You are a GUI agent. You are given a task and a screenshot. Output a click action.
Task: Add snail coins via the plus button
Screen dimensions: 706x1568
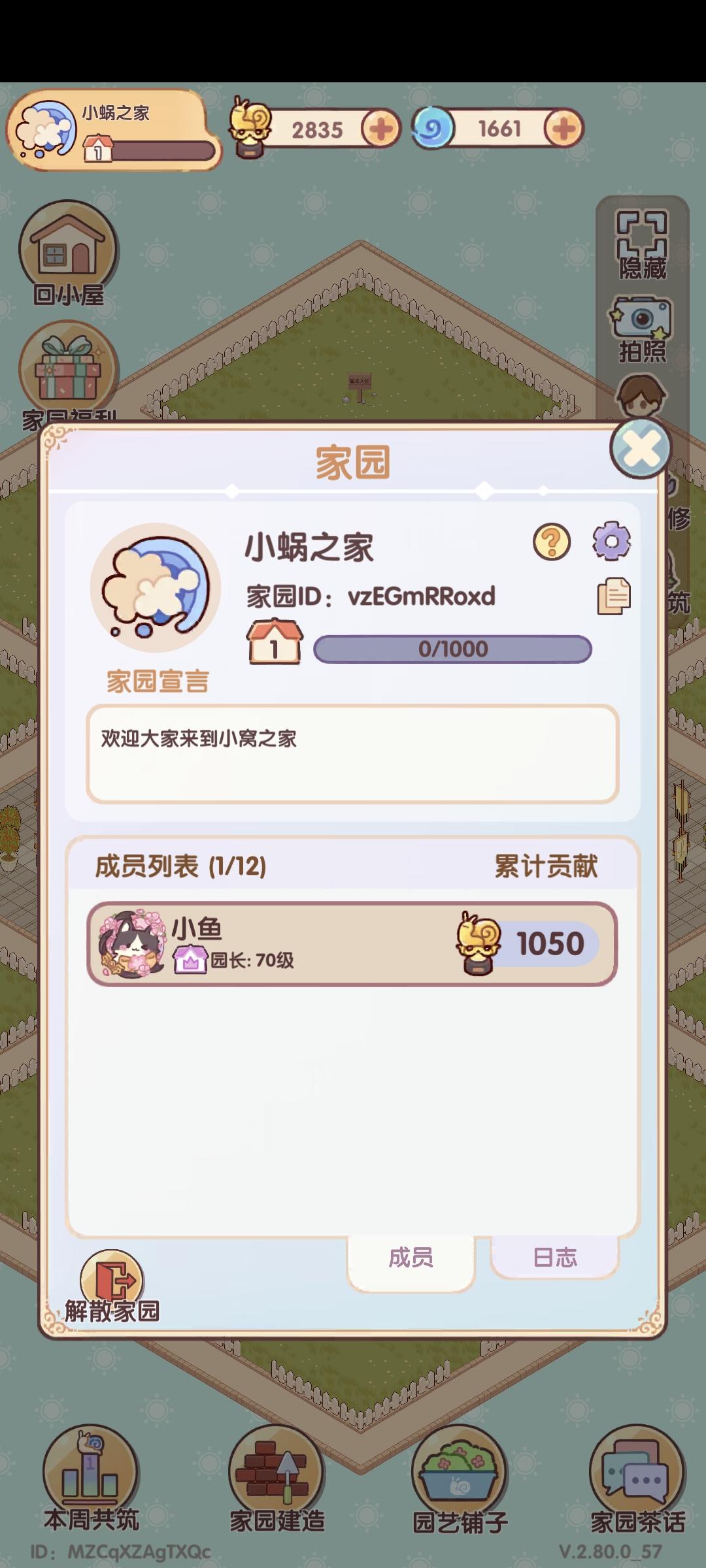380,129
